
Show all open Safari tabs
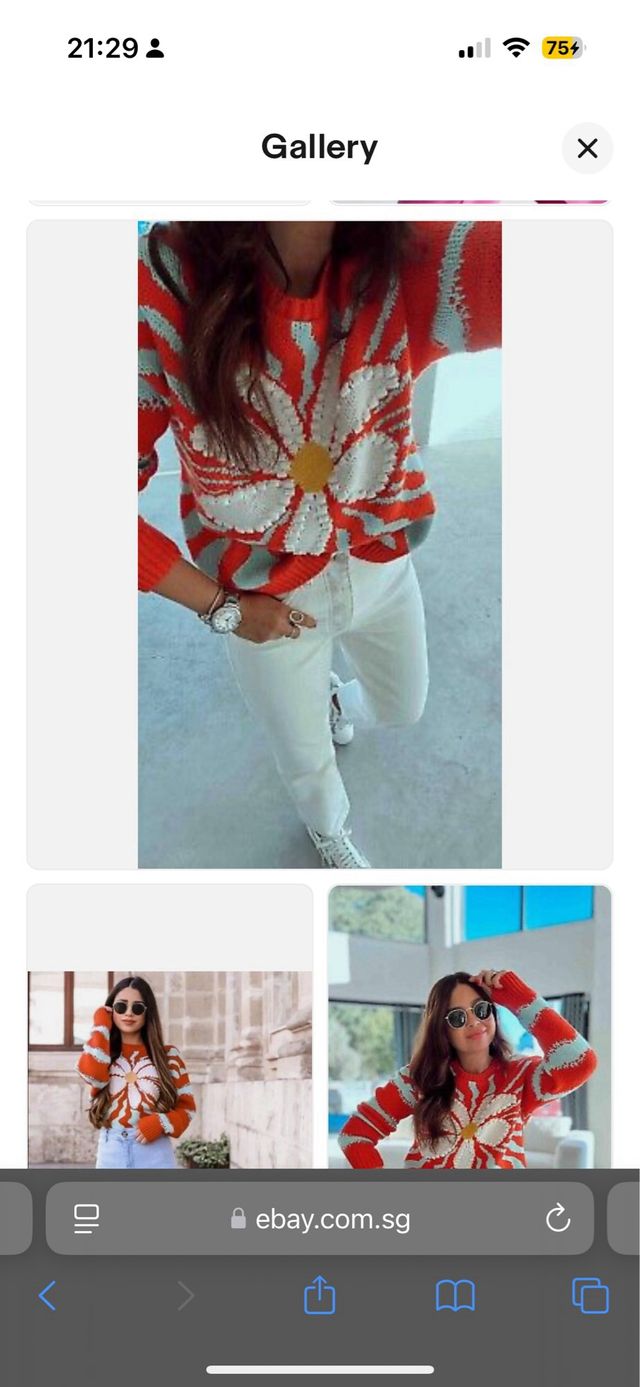pyautogui.click(x=590, y=1296)
